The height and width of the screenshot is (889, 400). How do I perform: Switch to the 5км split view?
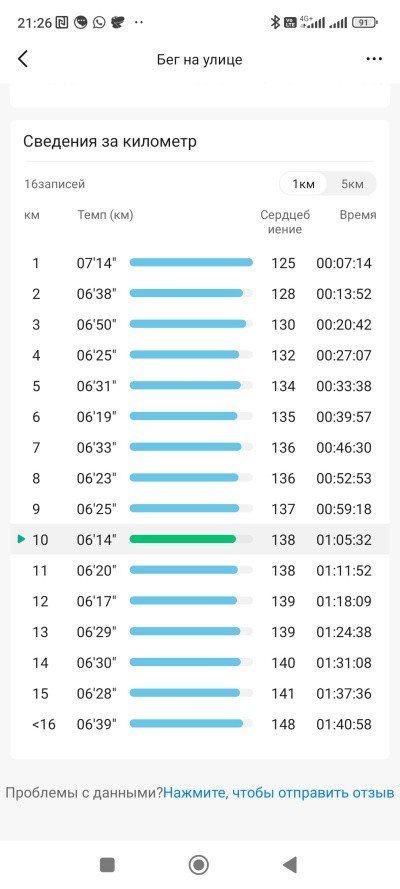coord(352,184)
